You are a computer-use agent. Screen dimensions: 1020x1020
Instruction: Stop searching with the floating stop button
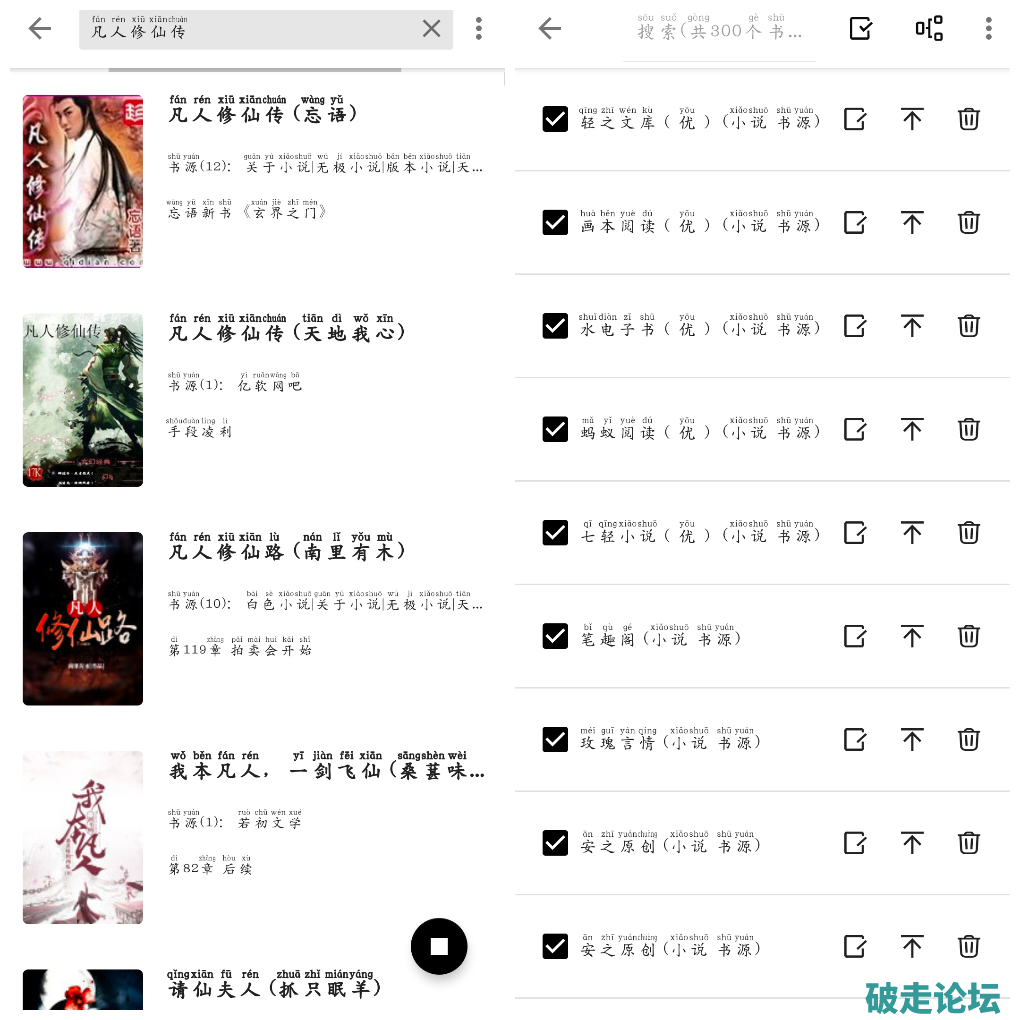point(439,946)
